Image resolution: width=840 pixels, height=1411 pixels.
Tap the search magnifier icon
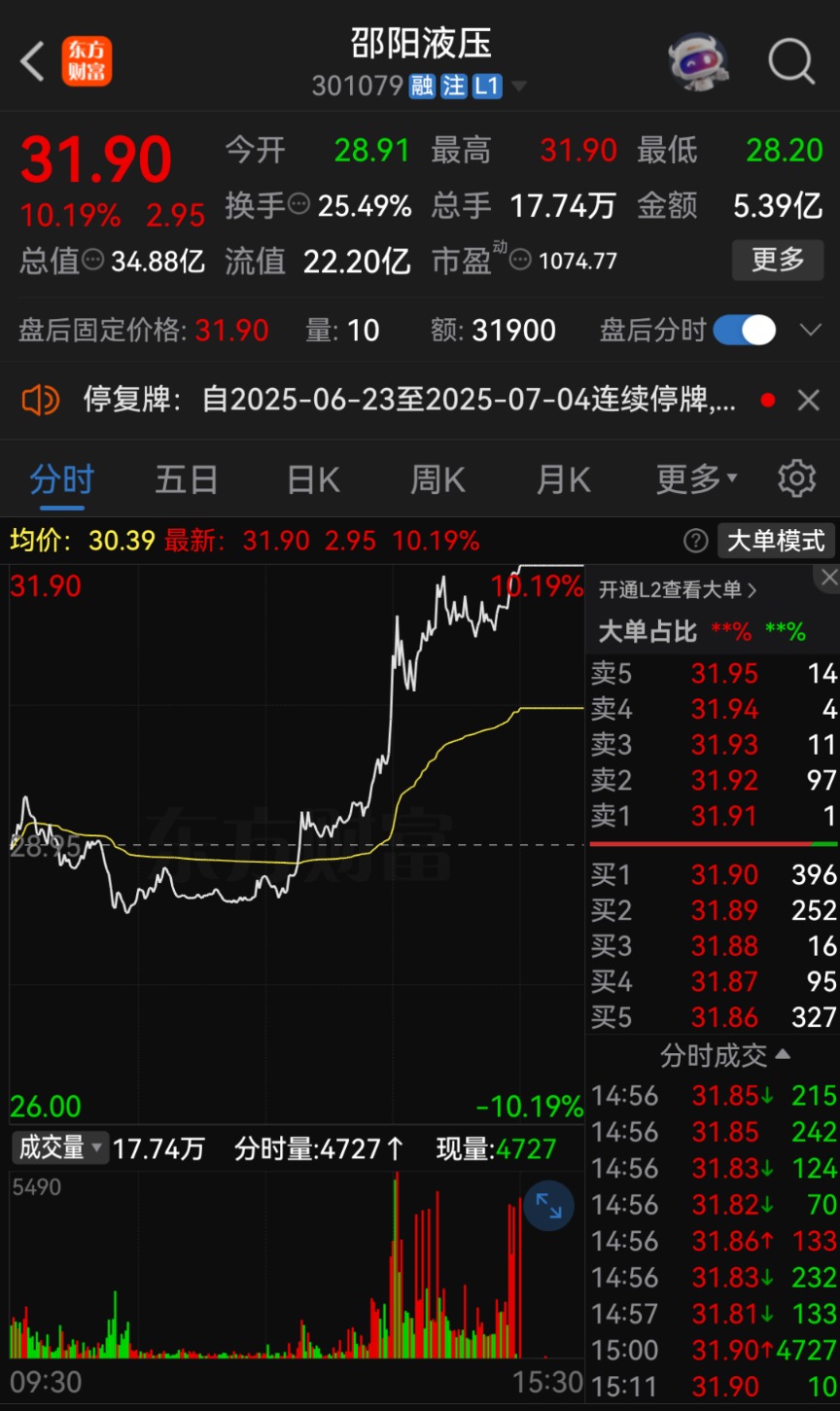click(791, 61)
